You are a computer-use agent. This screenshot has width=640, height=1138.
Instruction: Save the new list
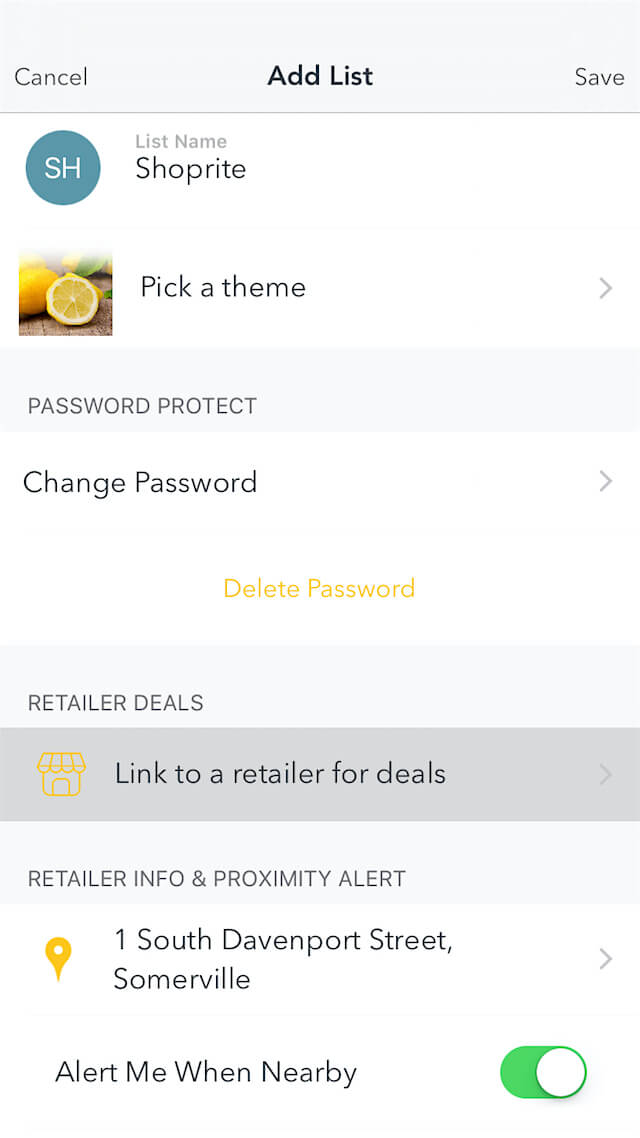599,77
